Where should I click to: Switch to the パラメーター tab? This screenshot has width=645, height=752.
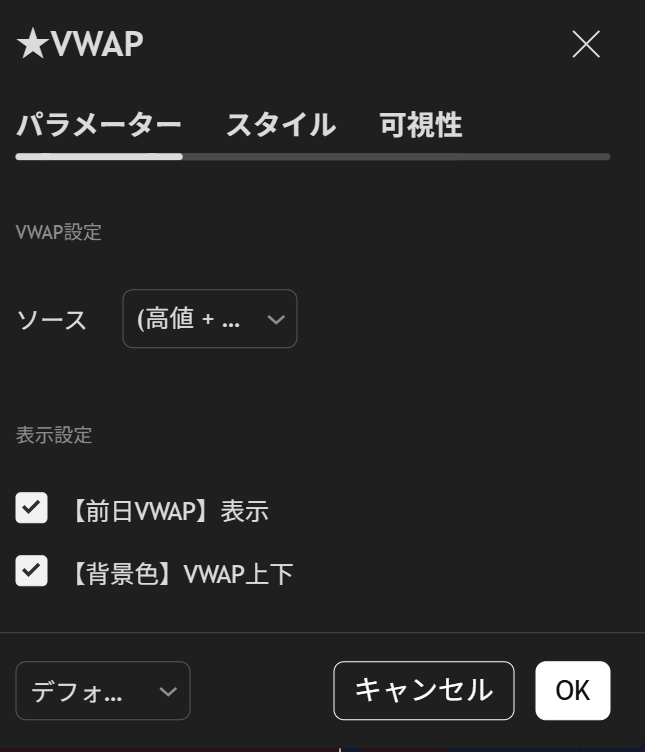[x=99, y=126]
